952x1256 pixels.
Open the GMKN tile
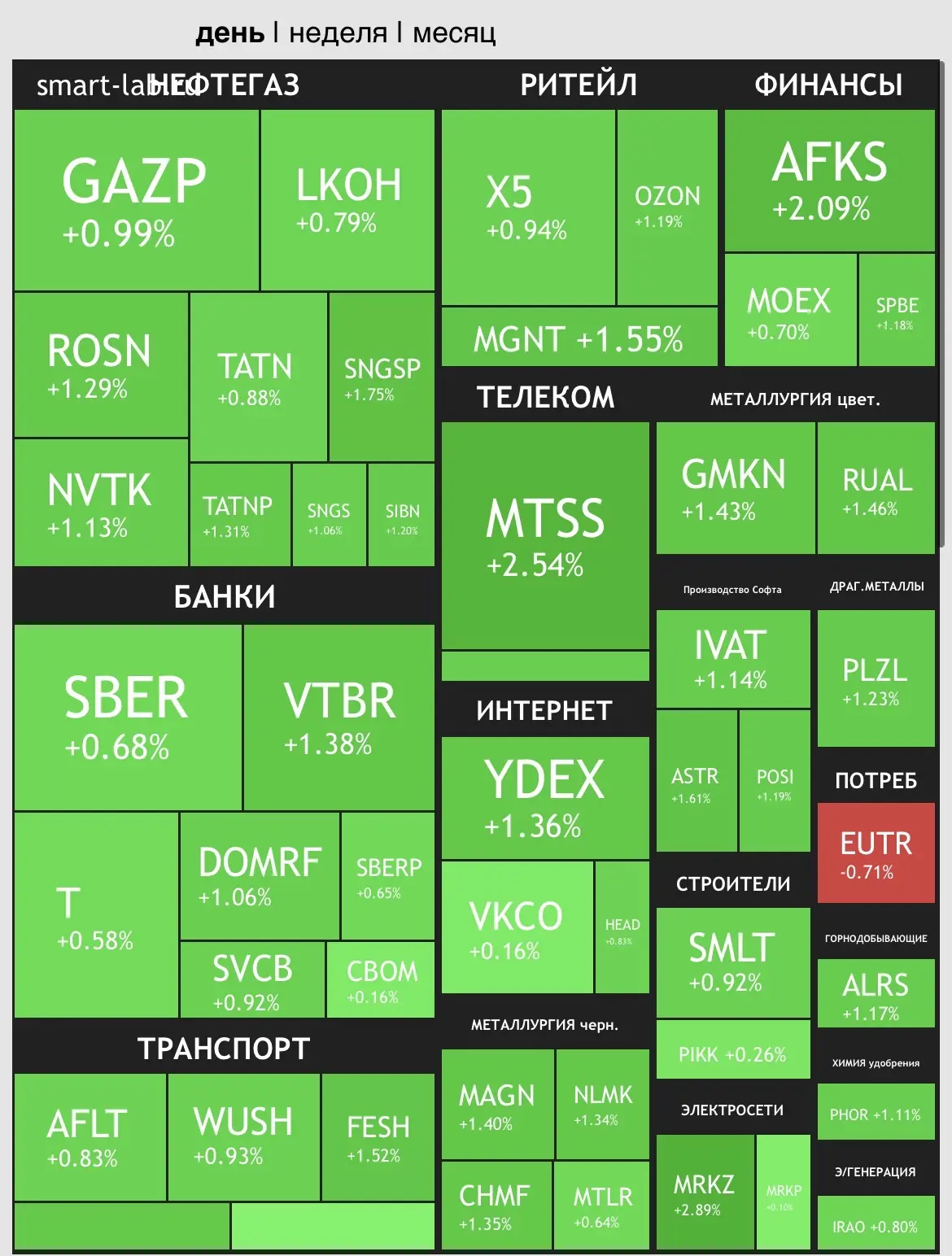[x=736, y=488]
